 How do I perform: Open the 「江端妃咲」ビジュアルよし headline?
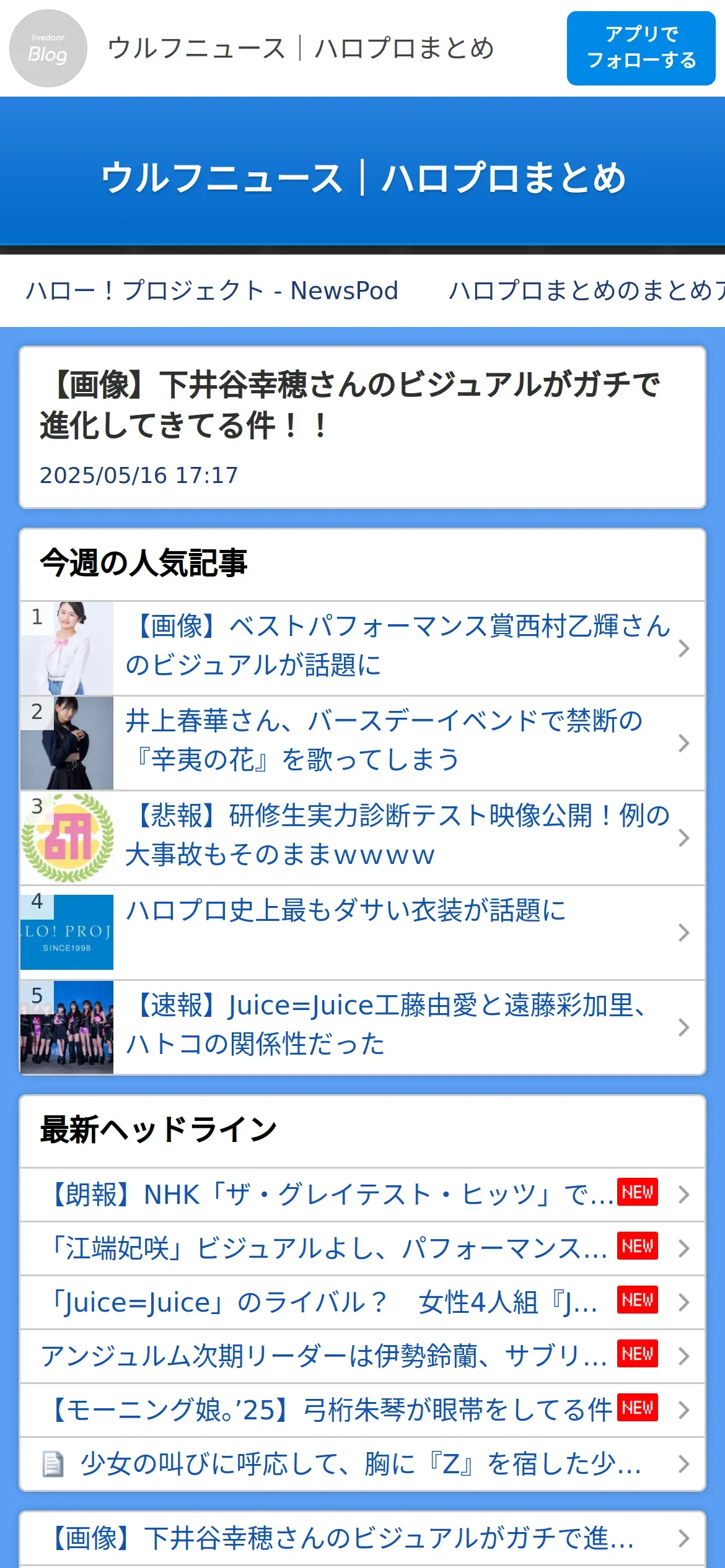point(328,1248)
